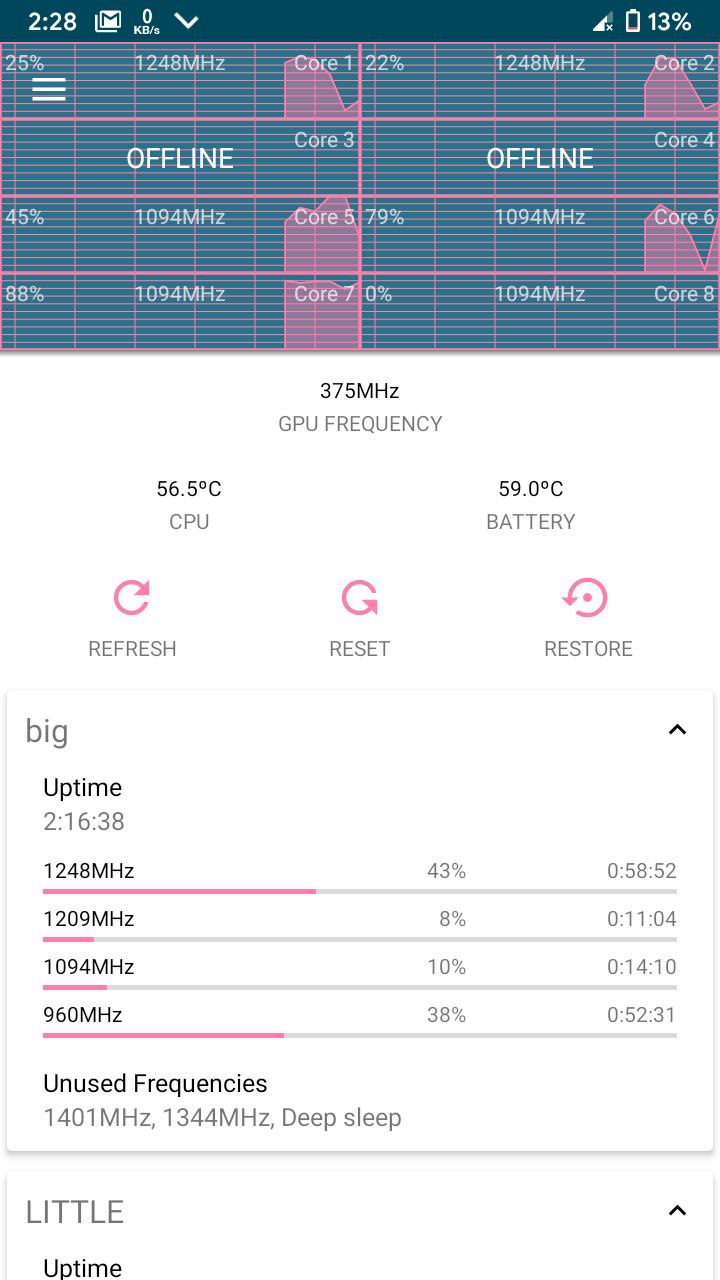Tap the Refresh button
The image size is (720, 1280).
click(x=132, y=619)
